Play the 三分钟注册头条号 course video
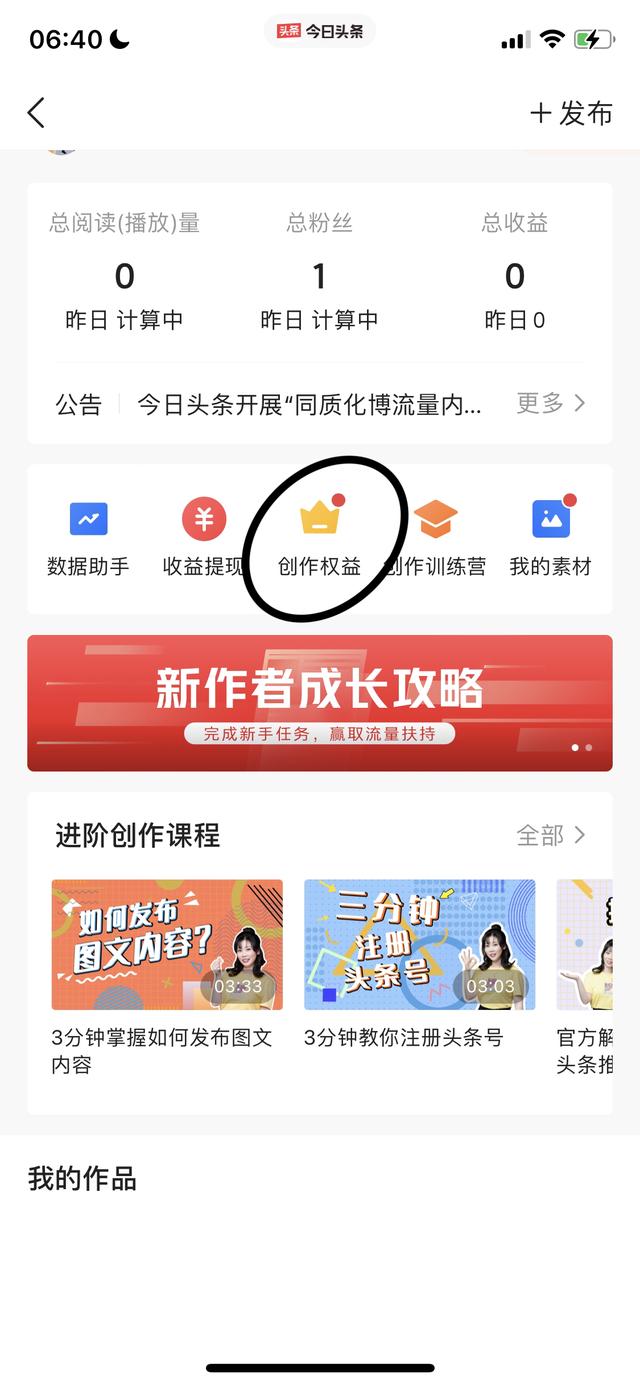The height and width of the screenshot is (1386, 640). [x=419, y=945]
